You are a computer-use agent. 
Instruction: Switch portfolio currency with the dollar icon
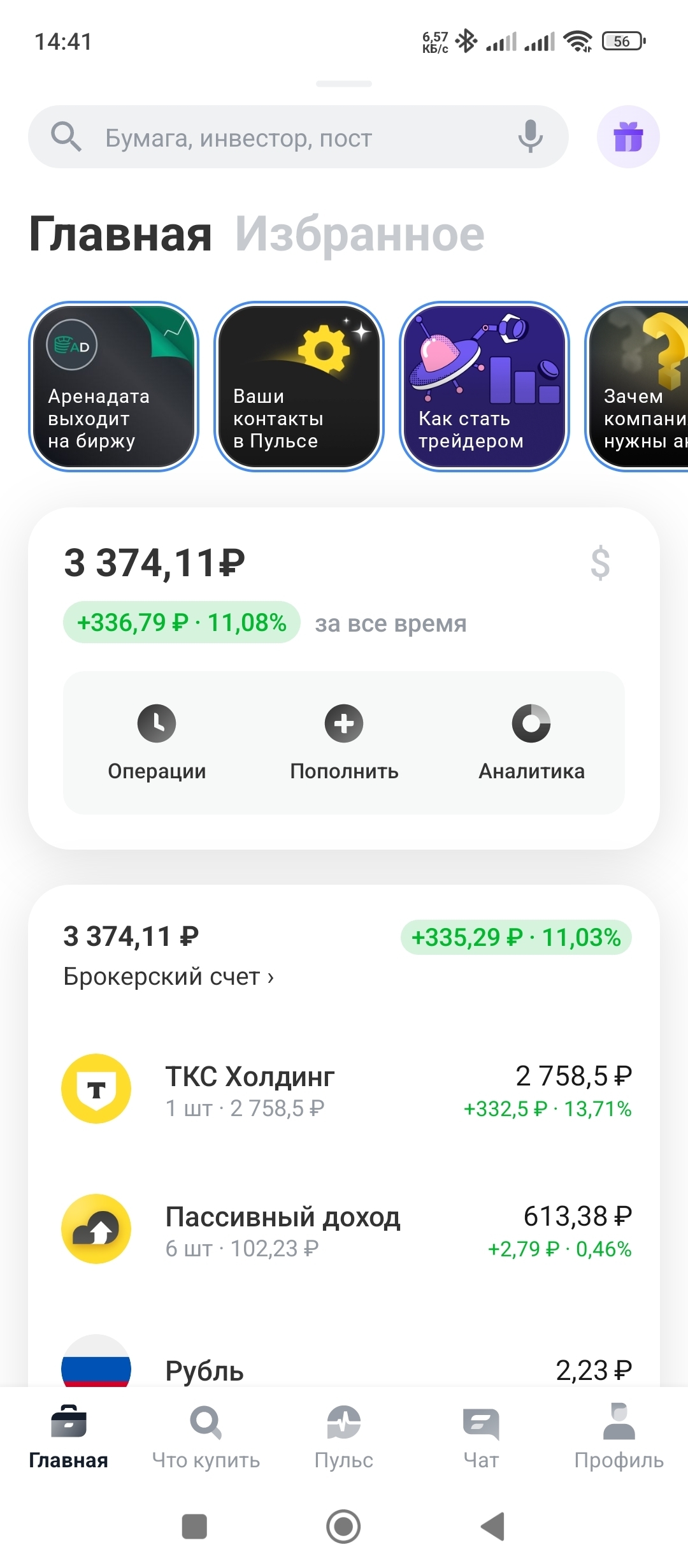pyautogui.click(x=600, y=563)
